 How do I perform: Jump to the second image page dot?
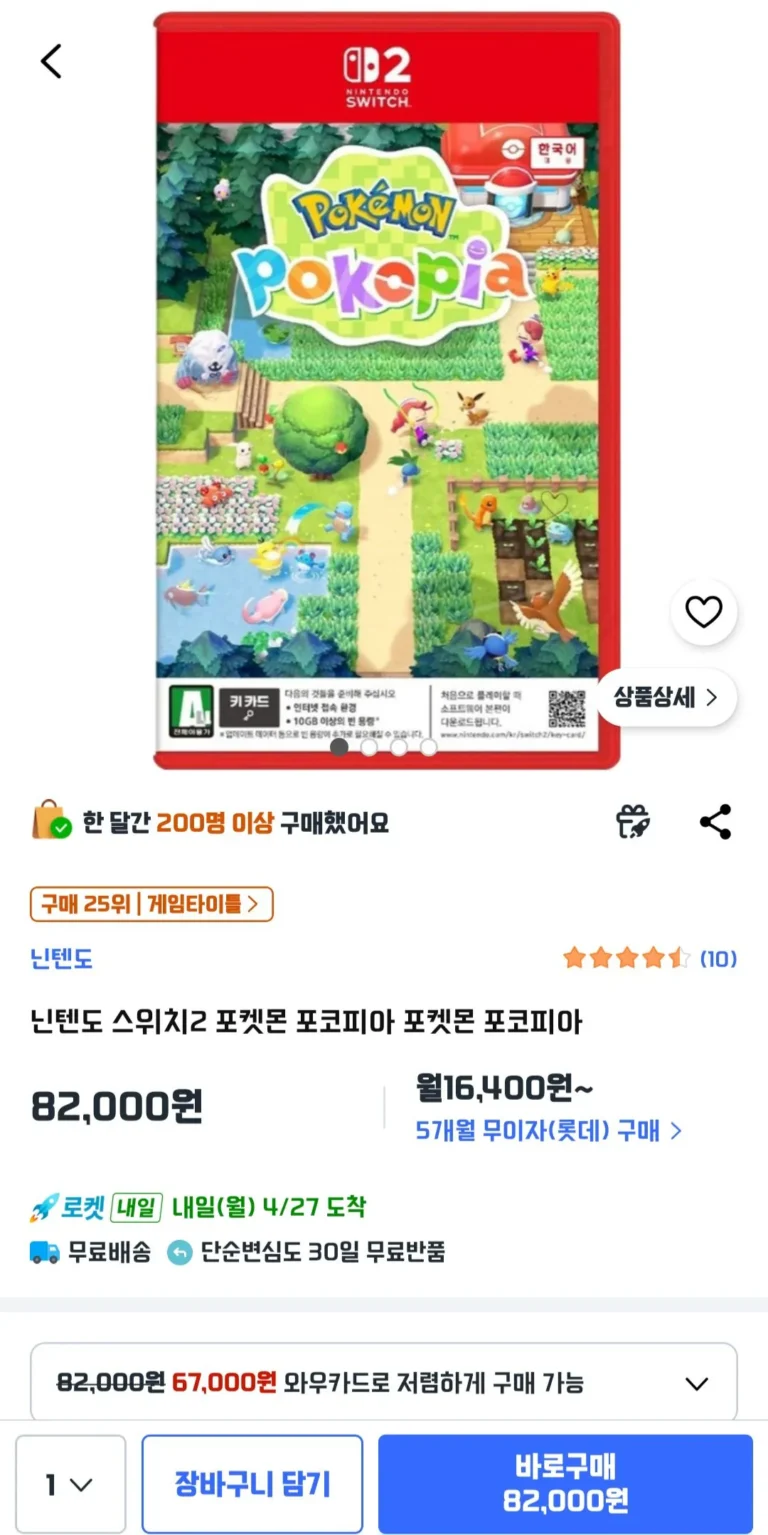(x=369, y=747)
